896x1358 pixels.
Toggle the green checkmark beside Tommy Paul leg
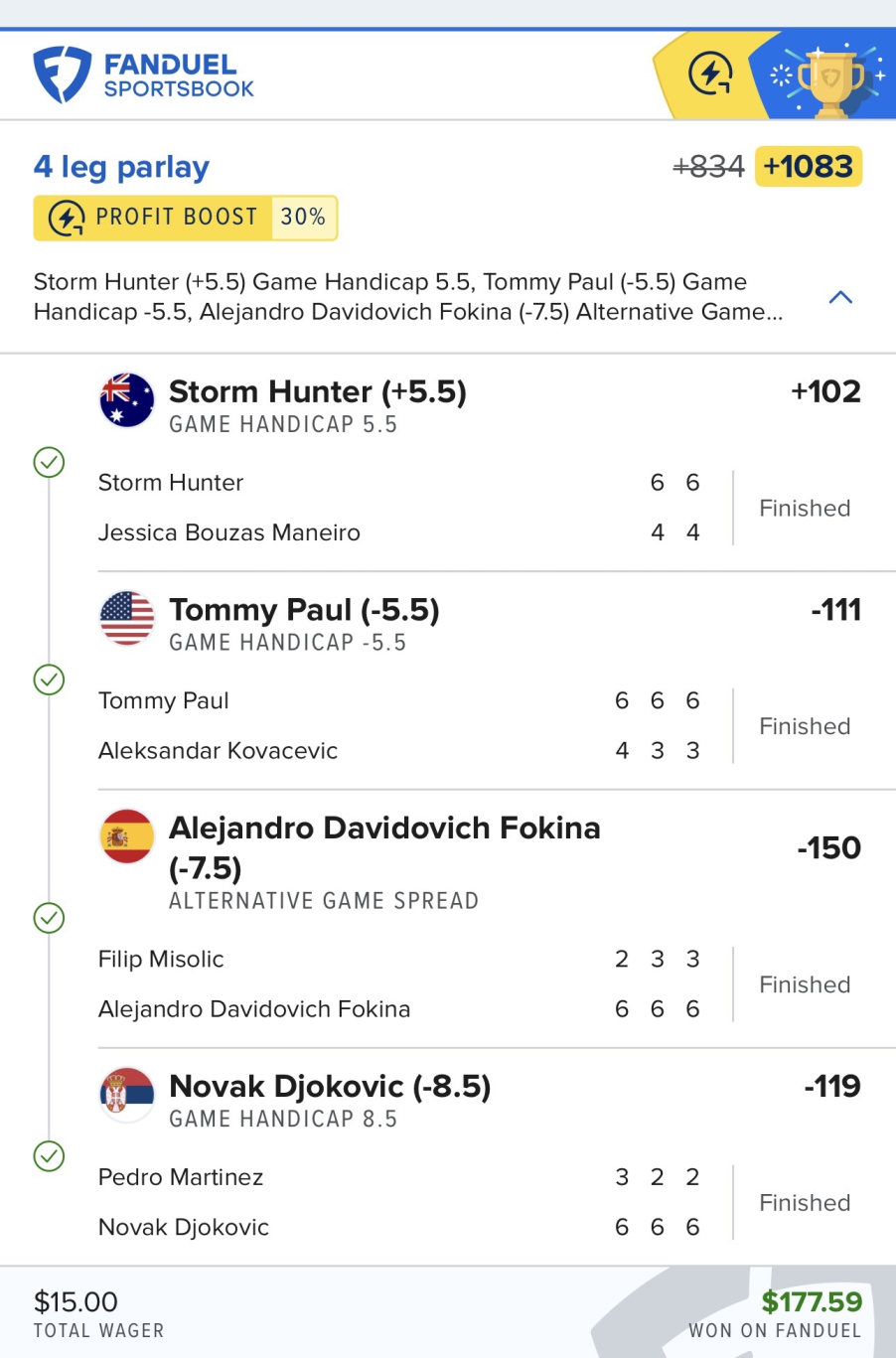(48, 679)
